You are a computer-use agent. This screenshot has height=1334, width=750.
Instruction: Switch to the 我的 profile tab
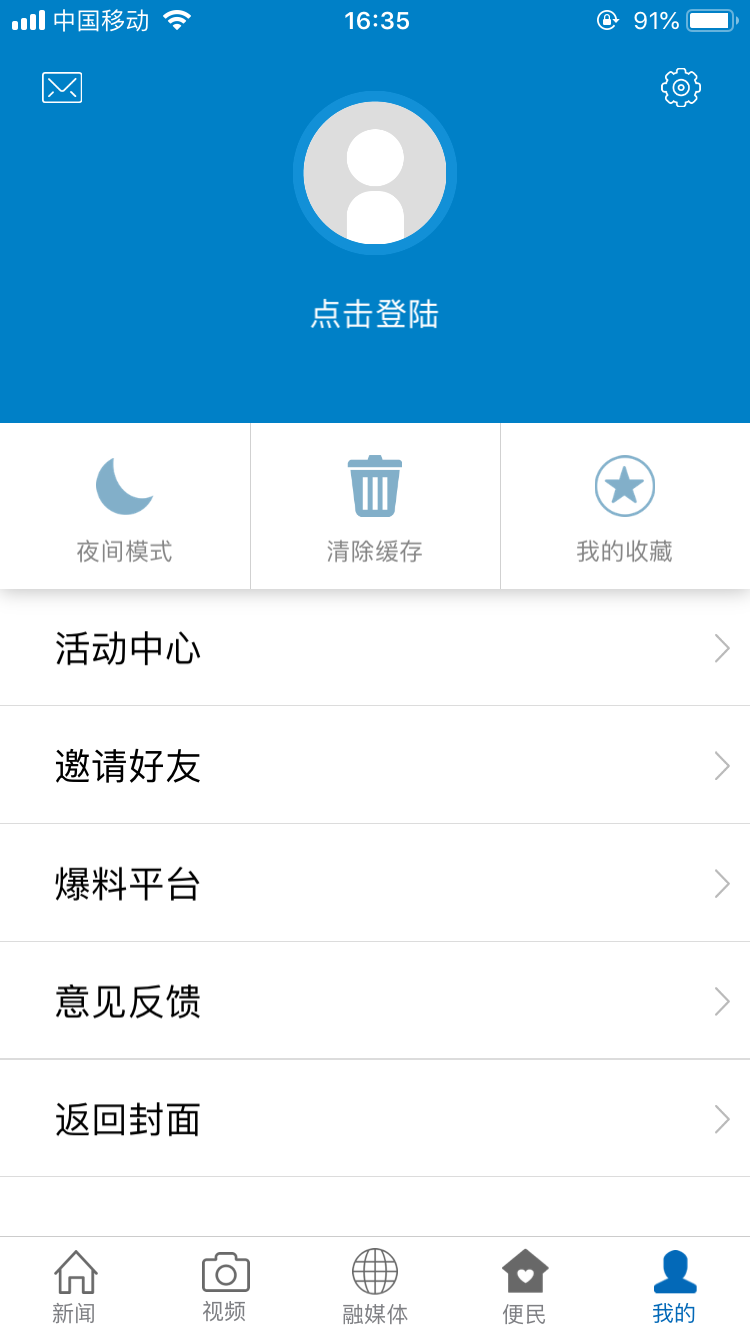(x=675, y=1285)
